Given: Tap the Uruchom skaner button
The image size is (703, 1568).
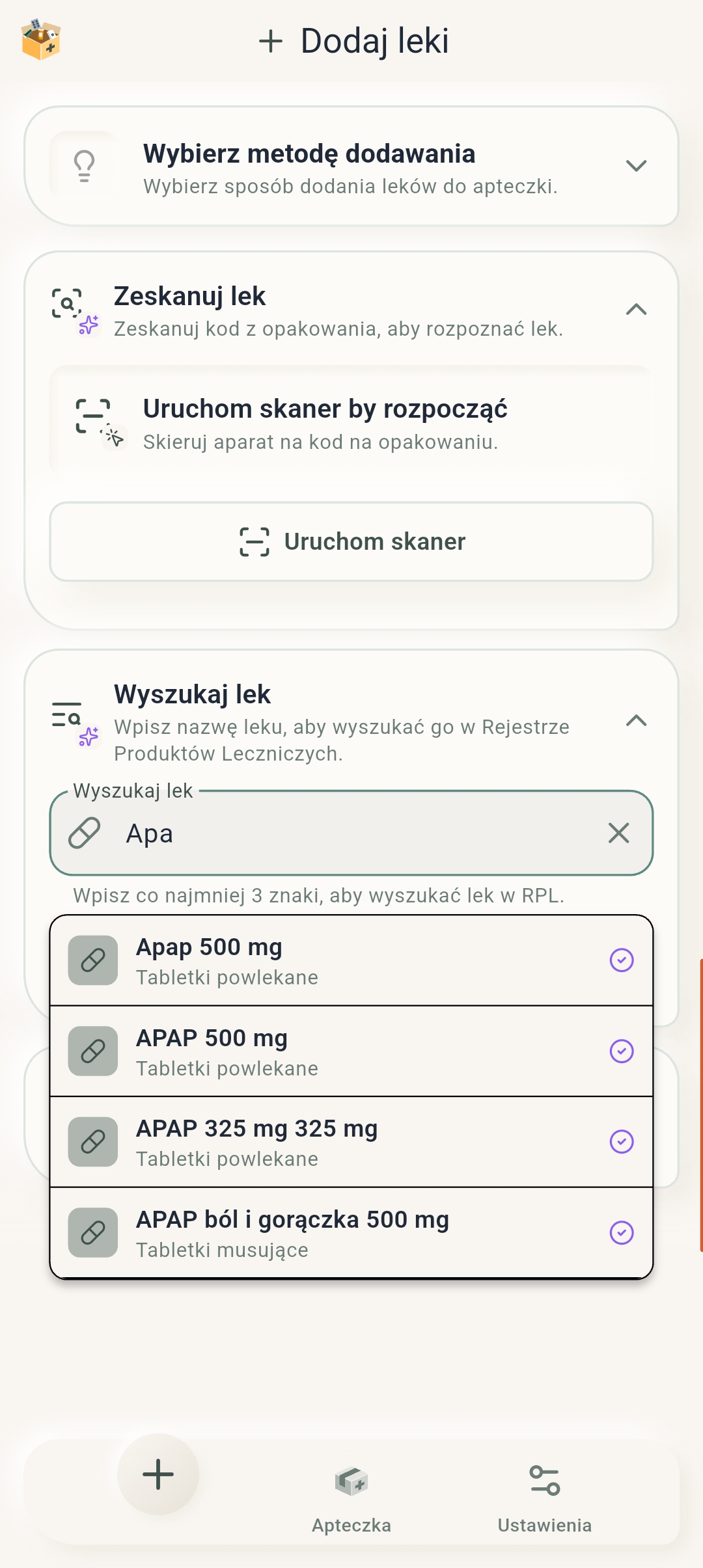Looking at the screenshot, I should pyautogui.click(x=351, y=541).
